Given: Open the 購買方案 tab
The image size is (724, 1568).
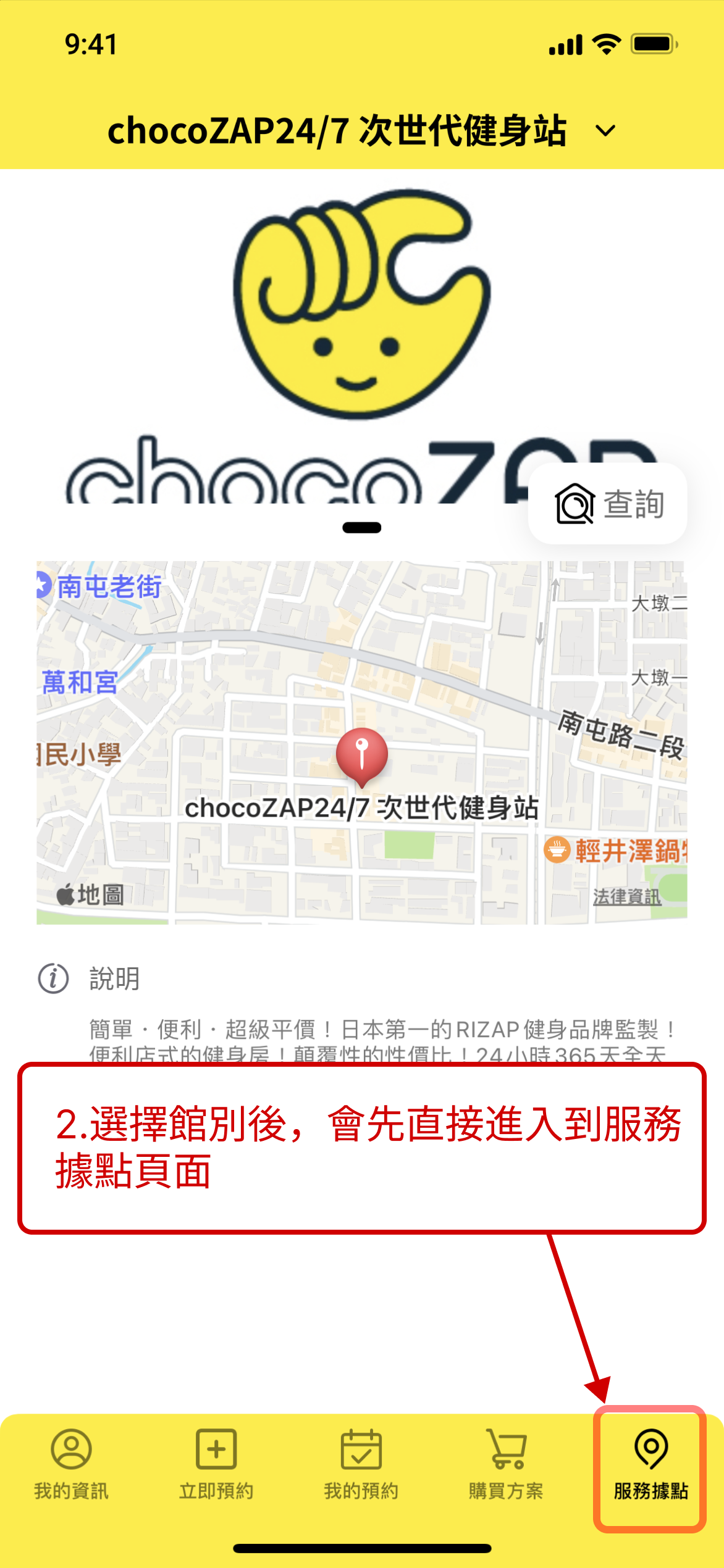Looking at the screenshot, I should tap(506, 1464).
